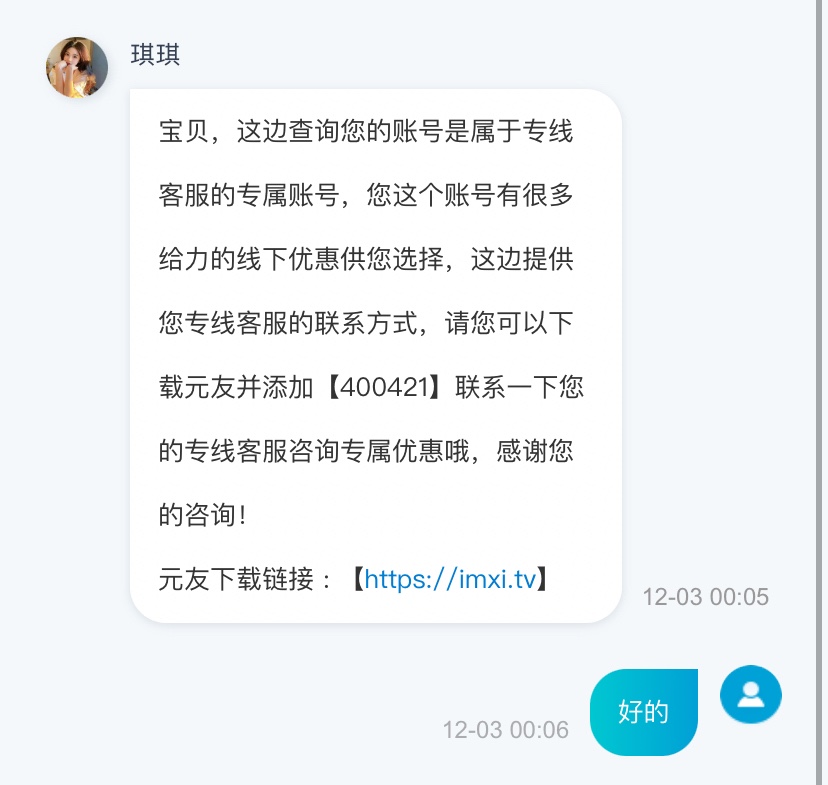This screenshot has height=785, width=828.
Task: Tap your own user avatar icon
Action: [751, 695]
